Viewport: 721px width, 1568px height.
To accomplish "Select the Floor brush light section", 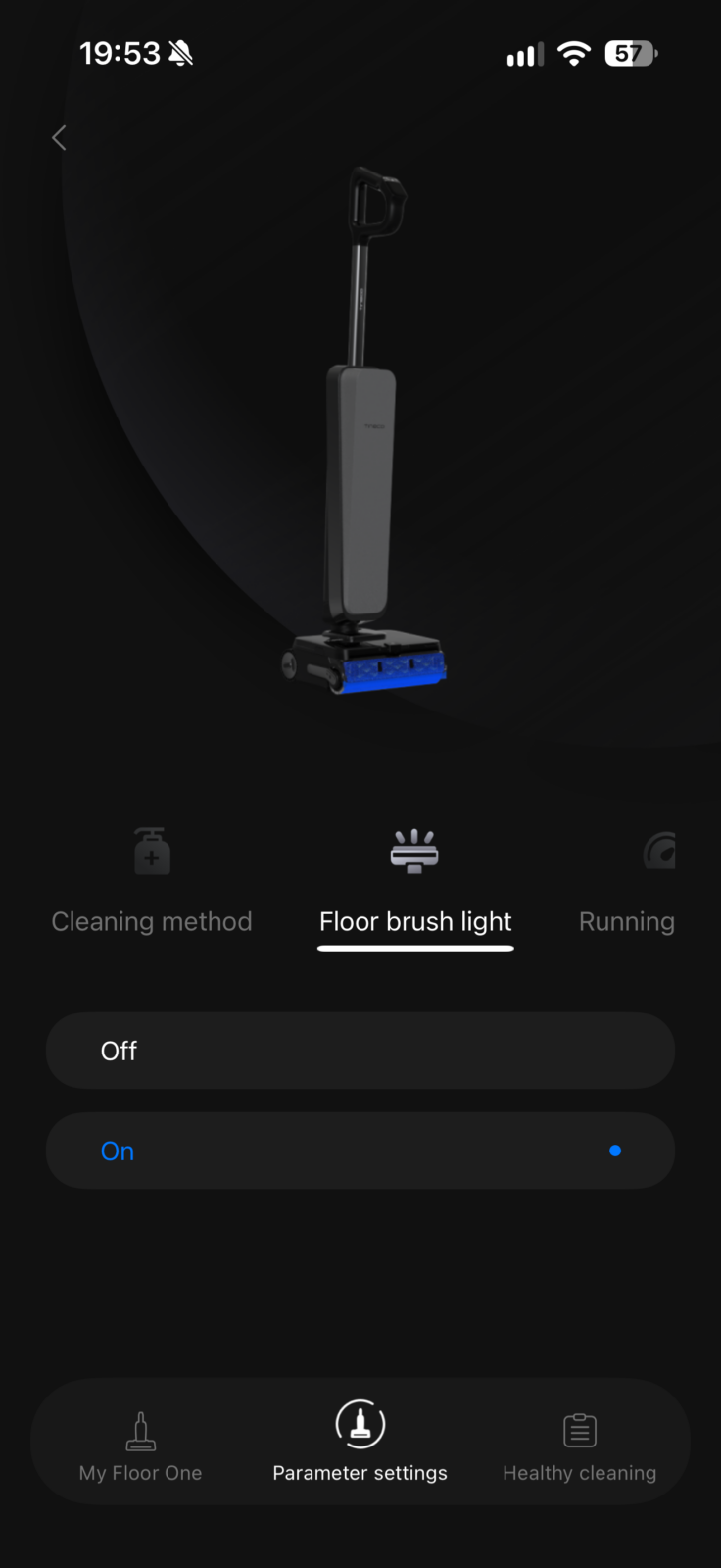I will [x=415, y=881].
